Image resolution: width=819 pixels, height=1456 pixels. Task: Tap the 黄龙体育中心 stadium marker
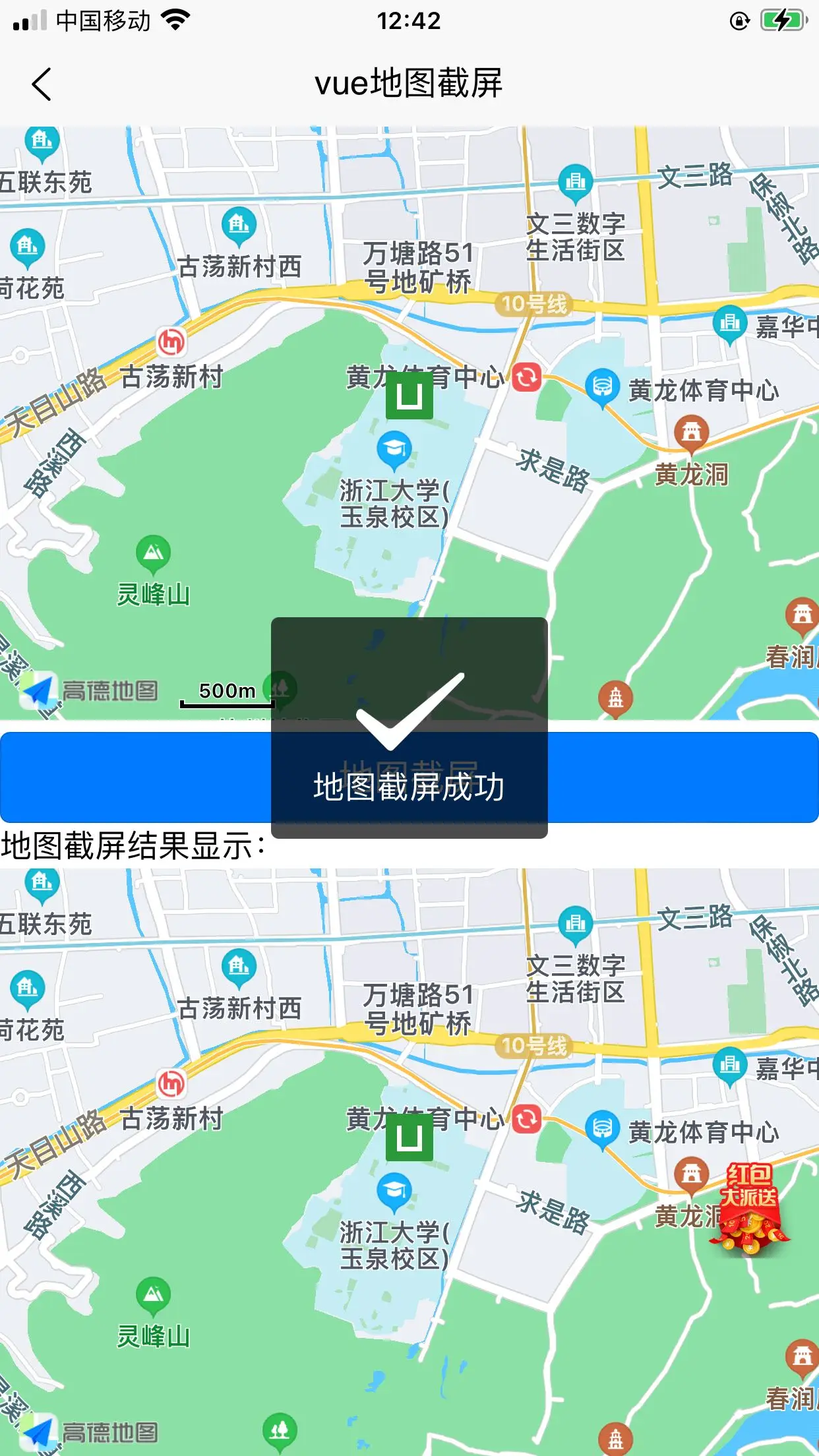(x=602, y=386)
